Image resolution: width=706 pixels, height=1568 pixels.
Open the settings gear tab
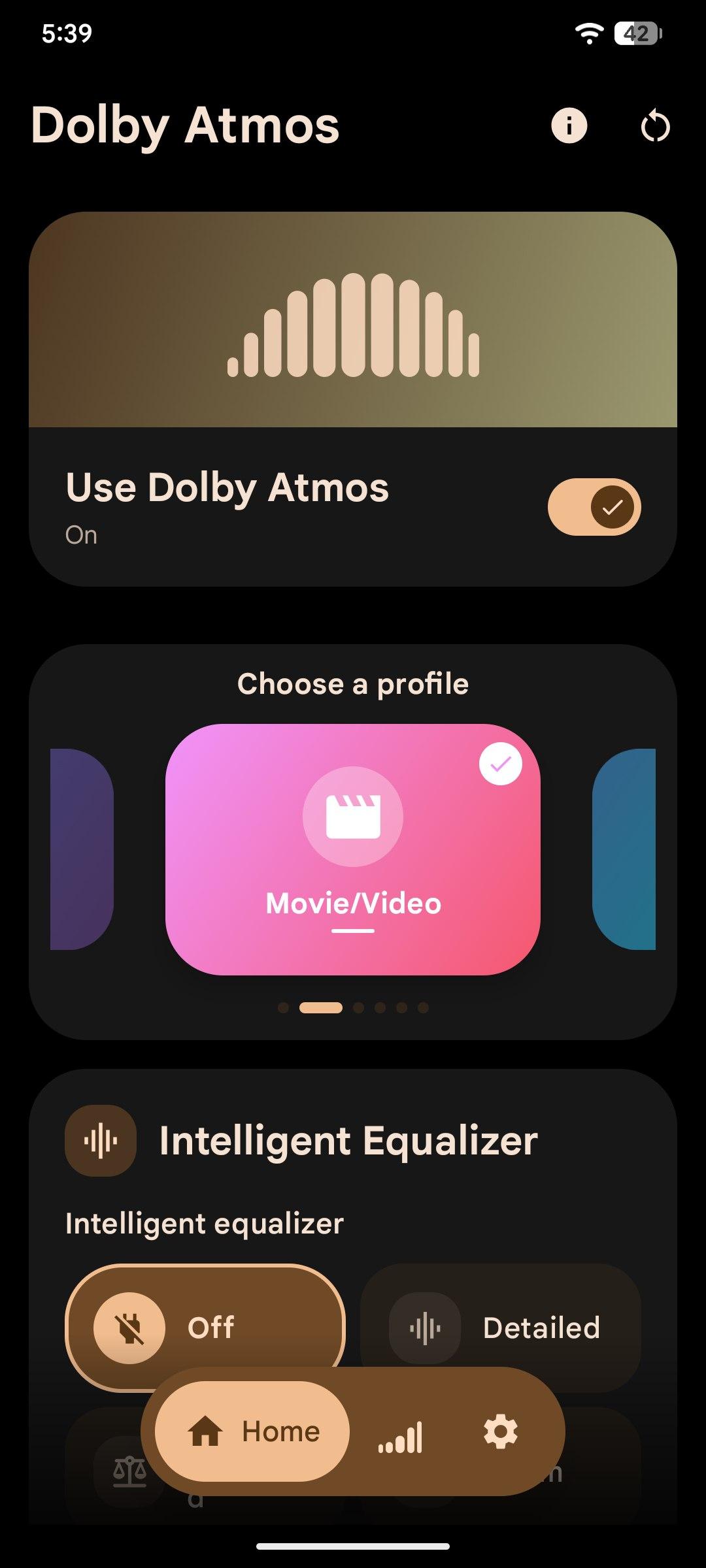click(x=501, y=1432)
